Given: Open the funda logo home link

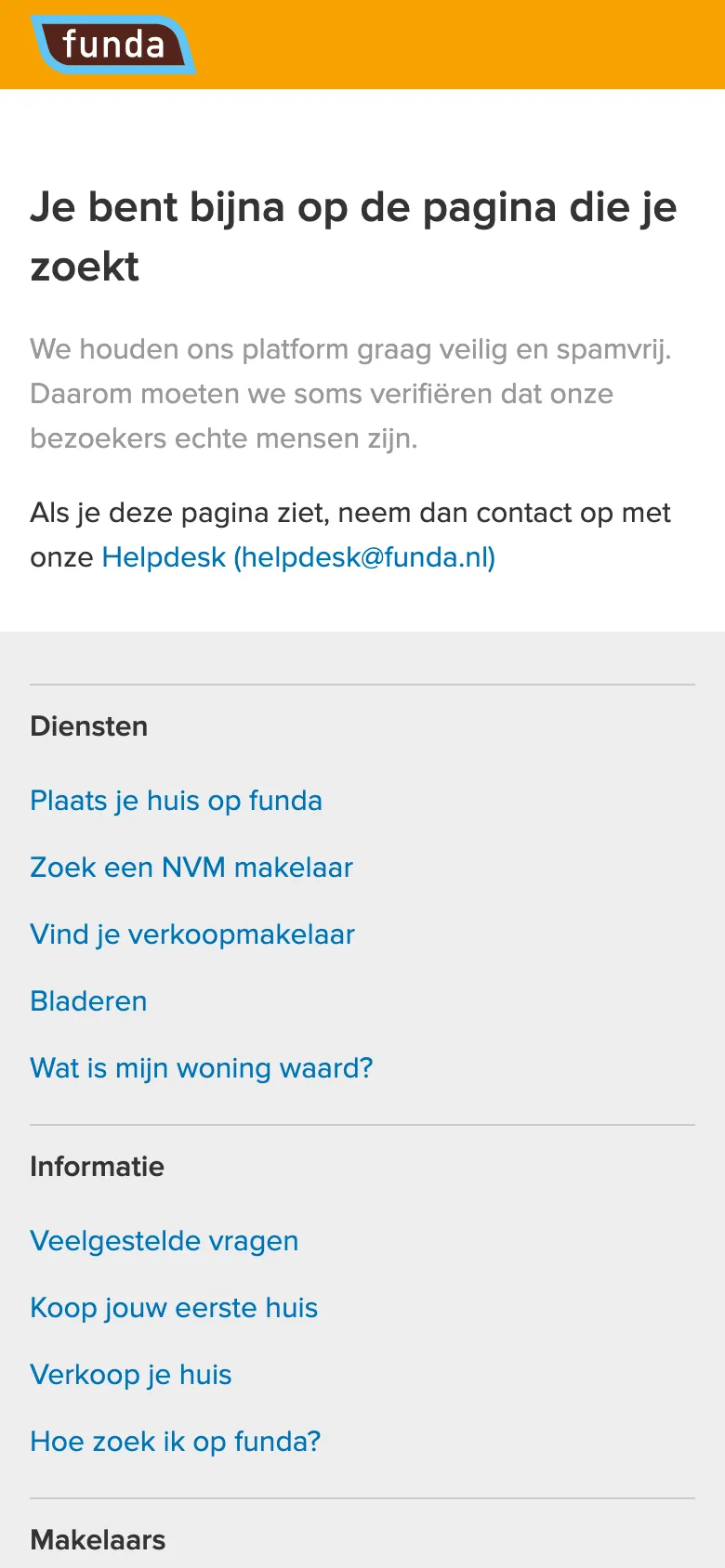Looking at the screenshot, I should (x=112, y=45).
